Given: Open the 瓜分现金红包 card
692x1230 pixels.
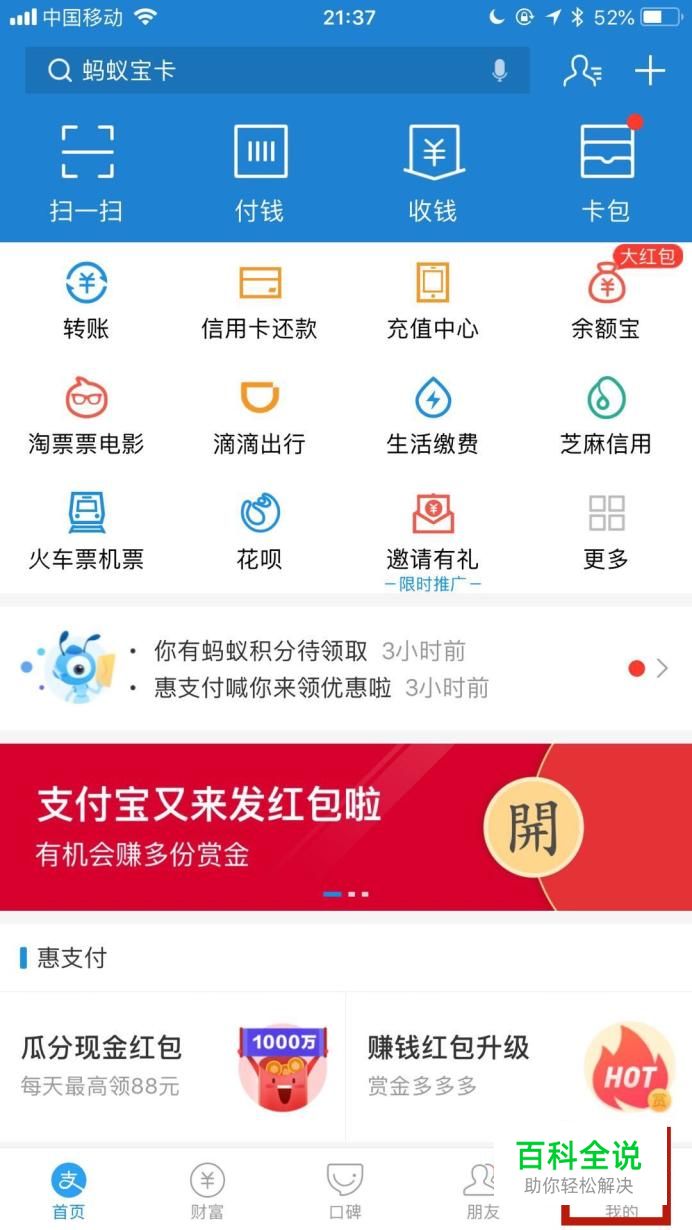Looking at the screenshot, I should [172, 1067].
